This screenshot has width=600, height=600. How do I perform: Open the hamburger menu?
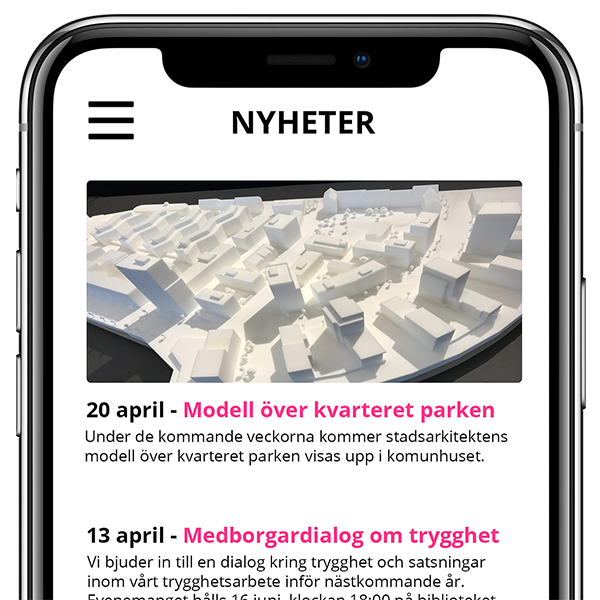click(111, 121)
